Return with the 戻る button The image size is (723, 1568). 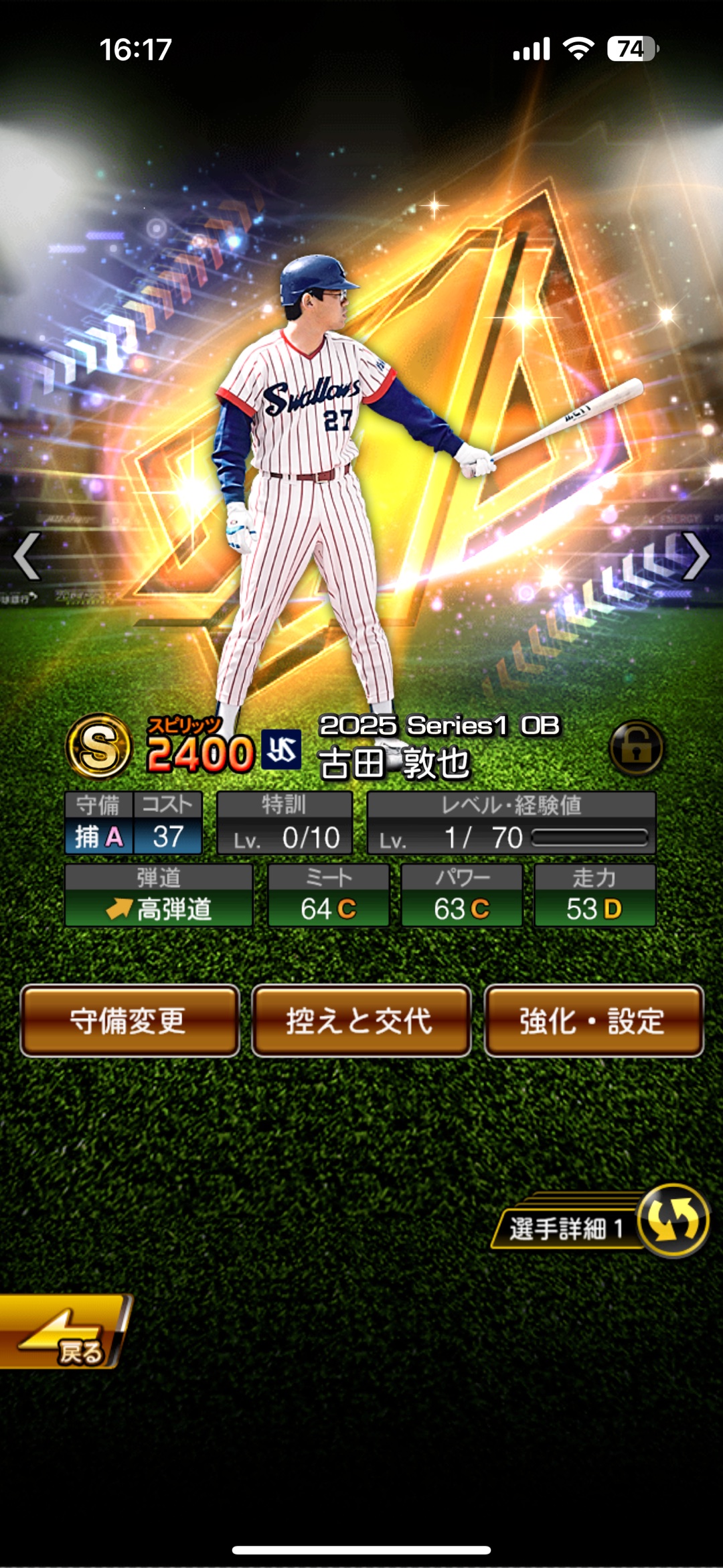pos(64,1332)
